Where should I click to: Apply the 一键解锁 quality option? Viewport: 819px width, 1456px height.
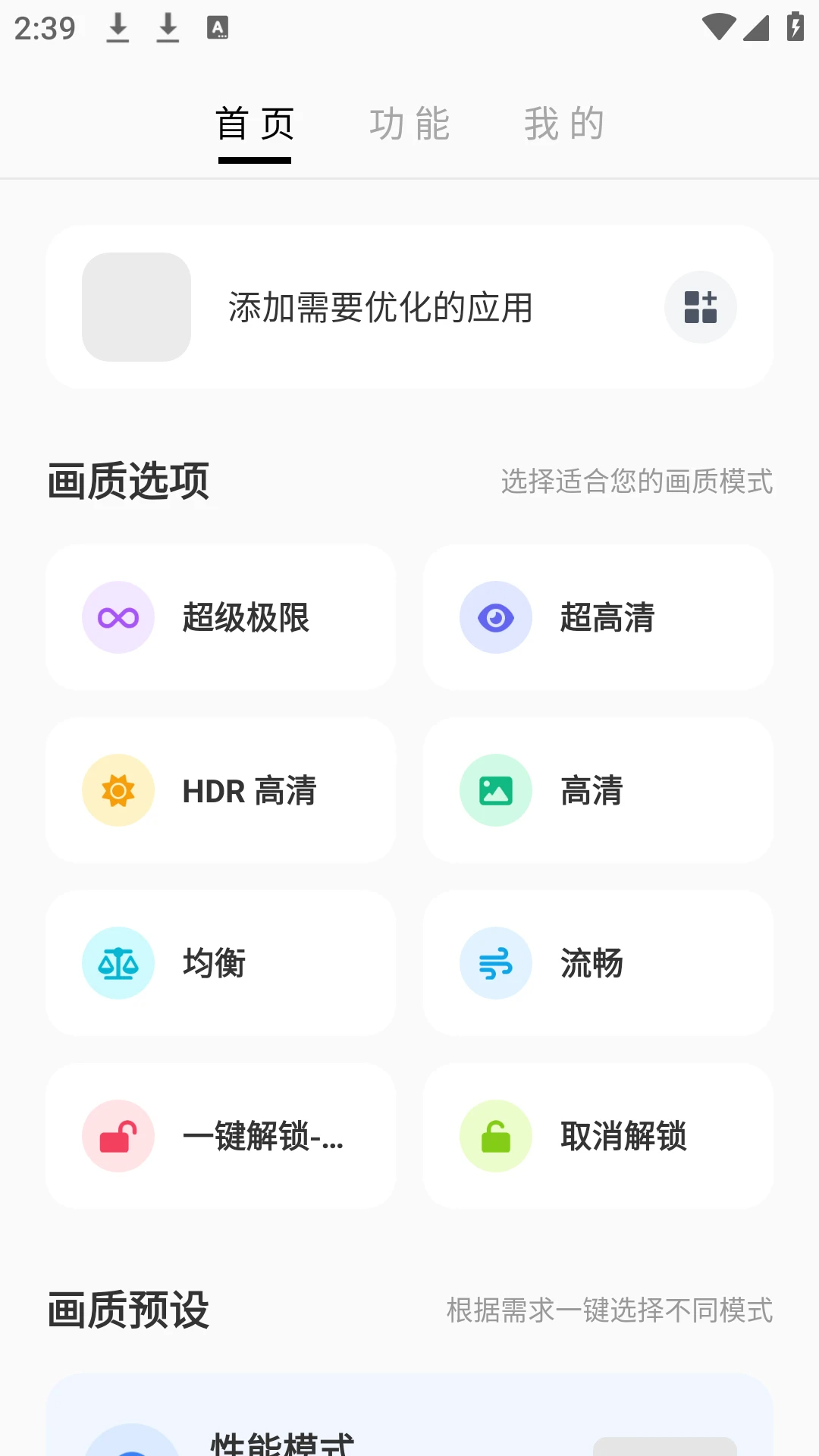point(221,1136)
